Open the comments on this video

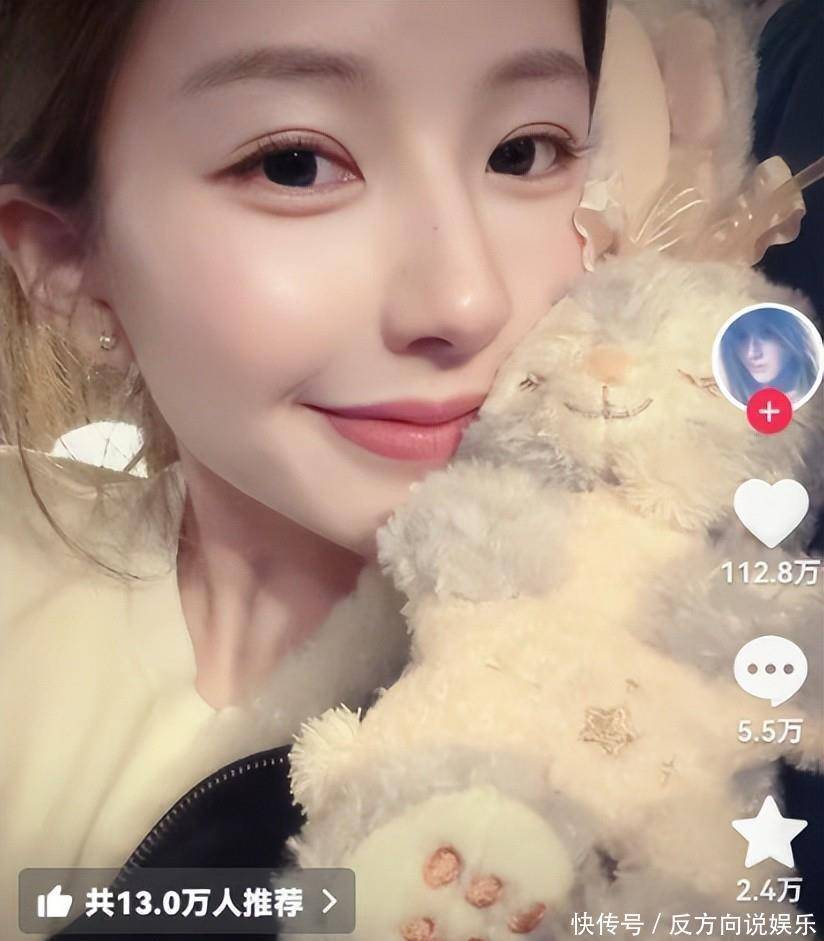pos(770,670)
